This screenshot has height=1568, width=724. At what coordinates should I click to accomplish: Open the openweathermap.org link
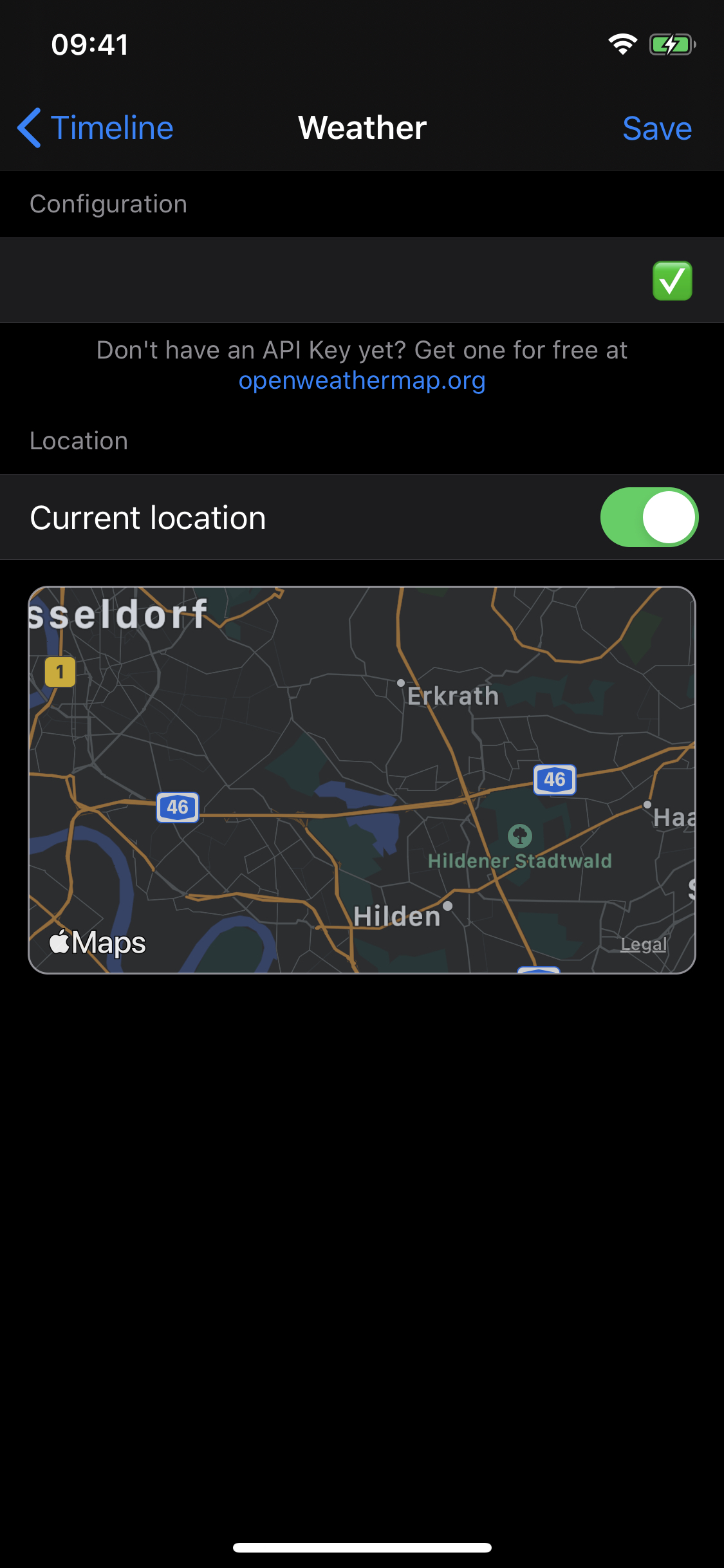[362, 380]
